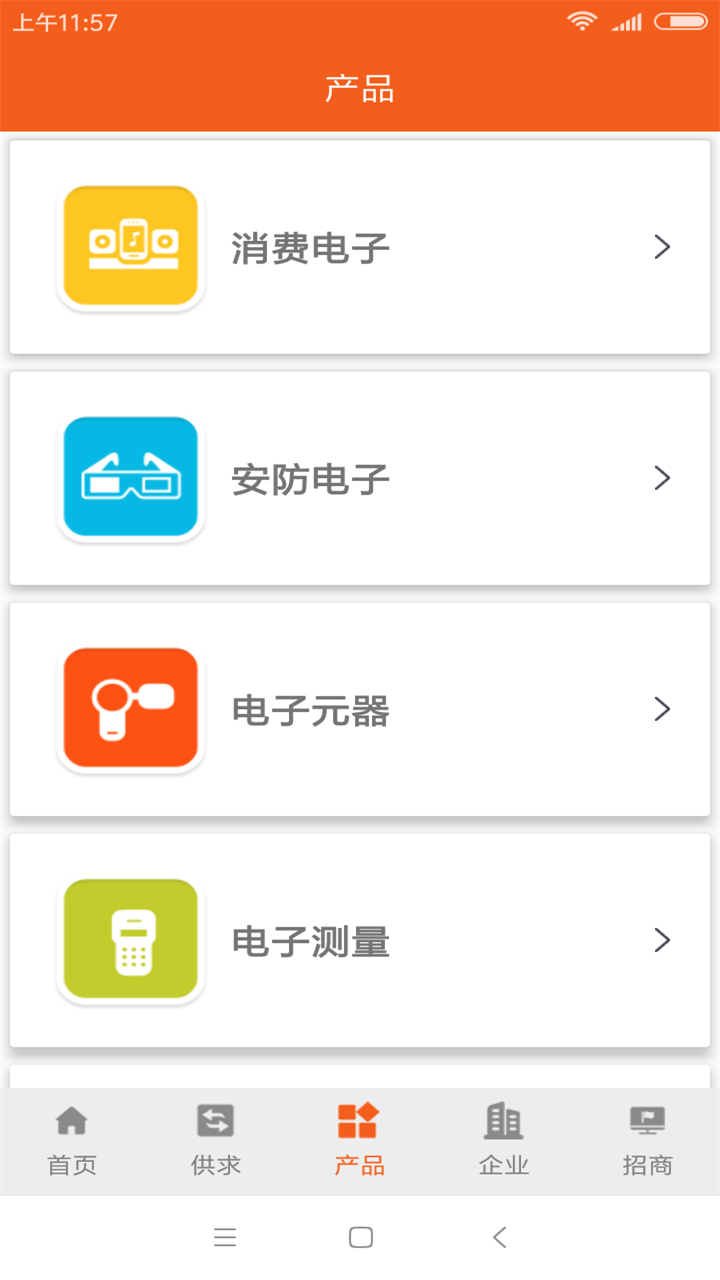Open the 电子测量 category
This screenshot has height=1280, width=720.
[360, 940]
